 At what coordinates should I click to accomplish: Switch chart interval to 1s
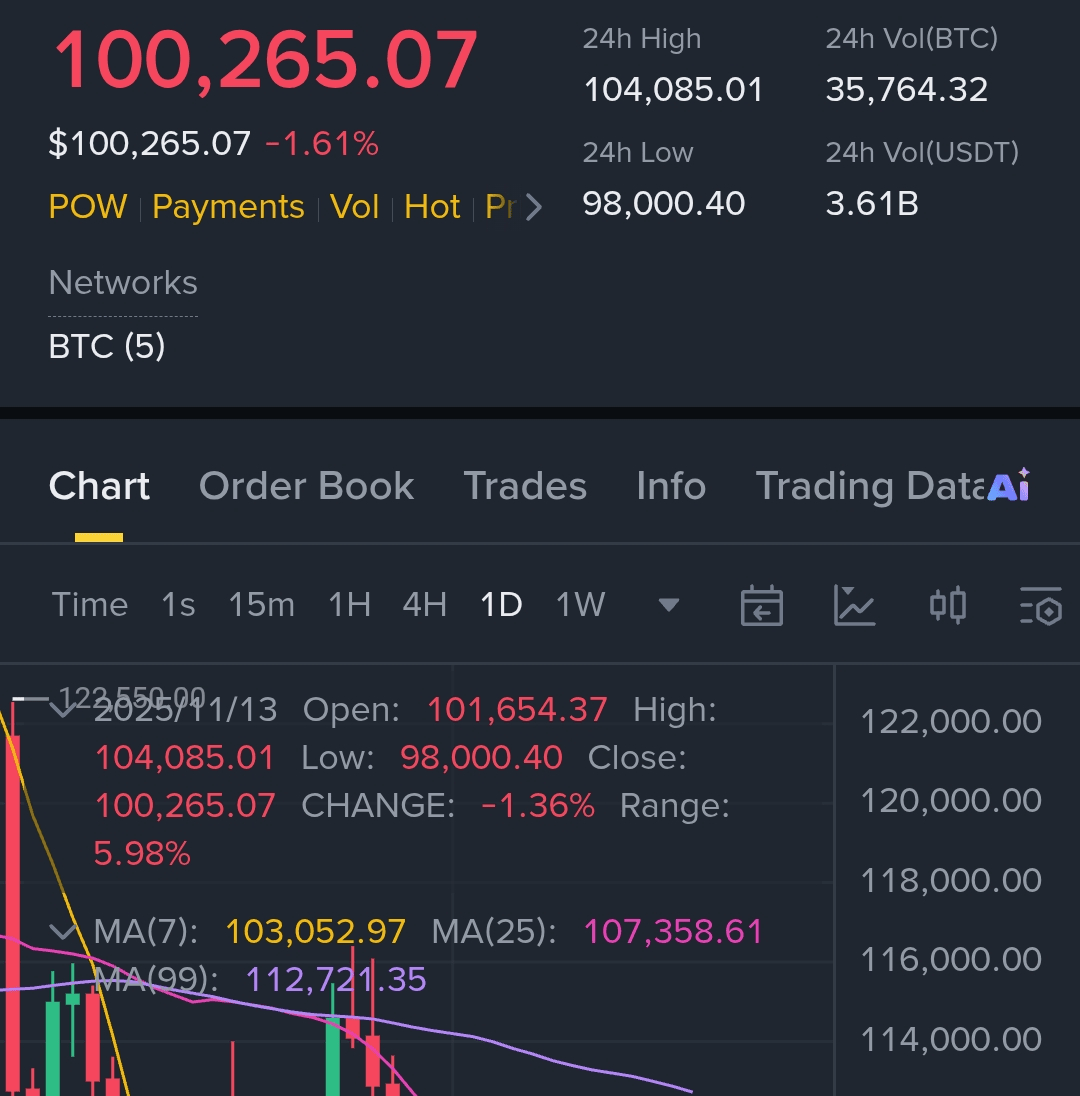(178, 605)
